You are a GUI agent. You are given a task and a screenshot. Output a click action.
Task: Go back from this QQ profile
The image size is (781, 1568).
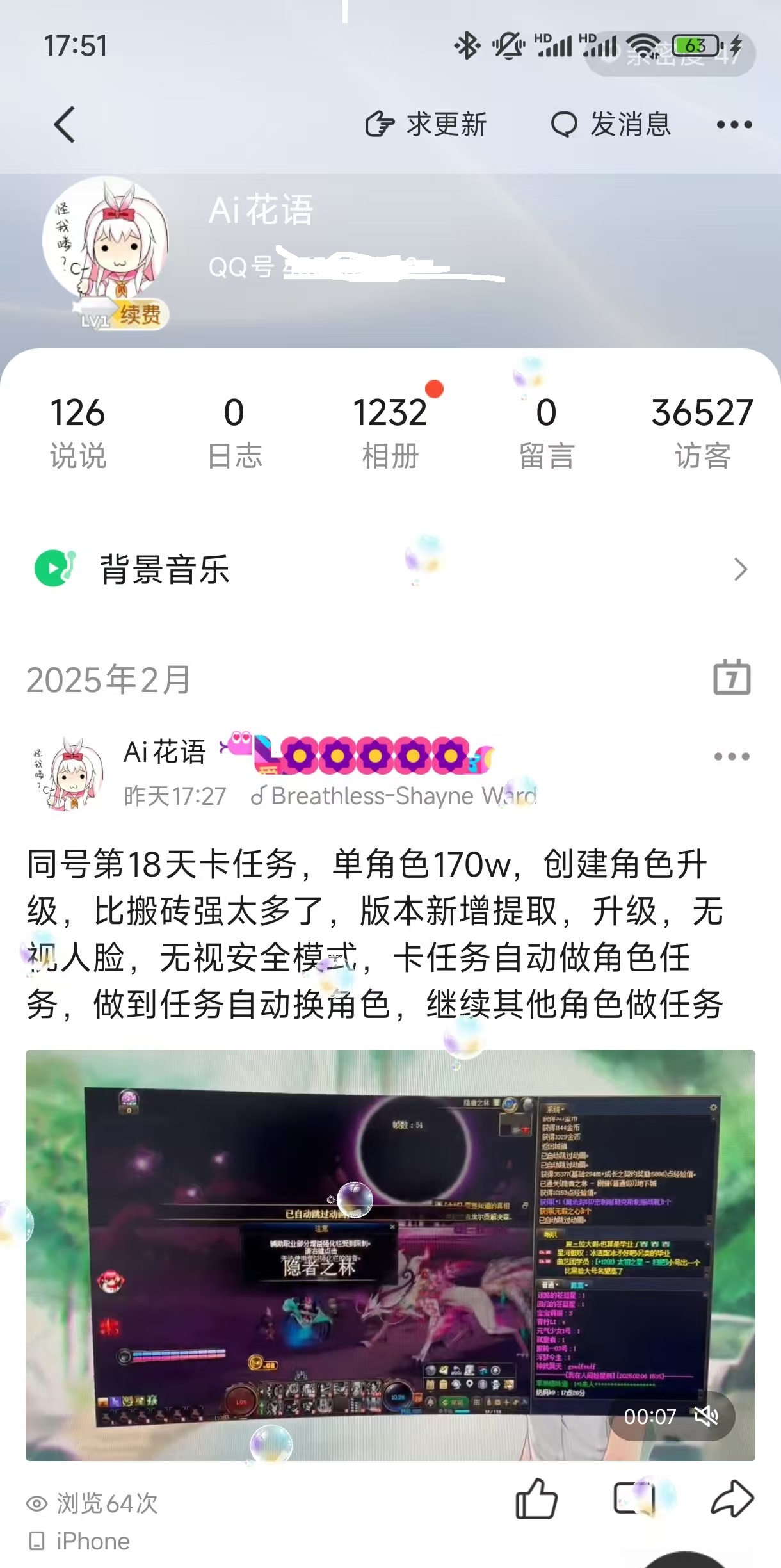[x=64, y=124]
